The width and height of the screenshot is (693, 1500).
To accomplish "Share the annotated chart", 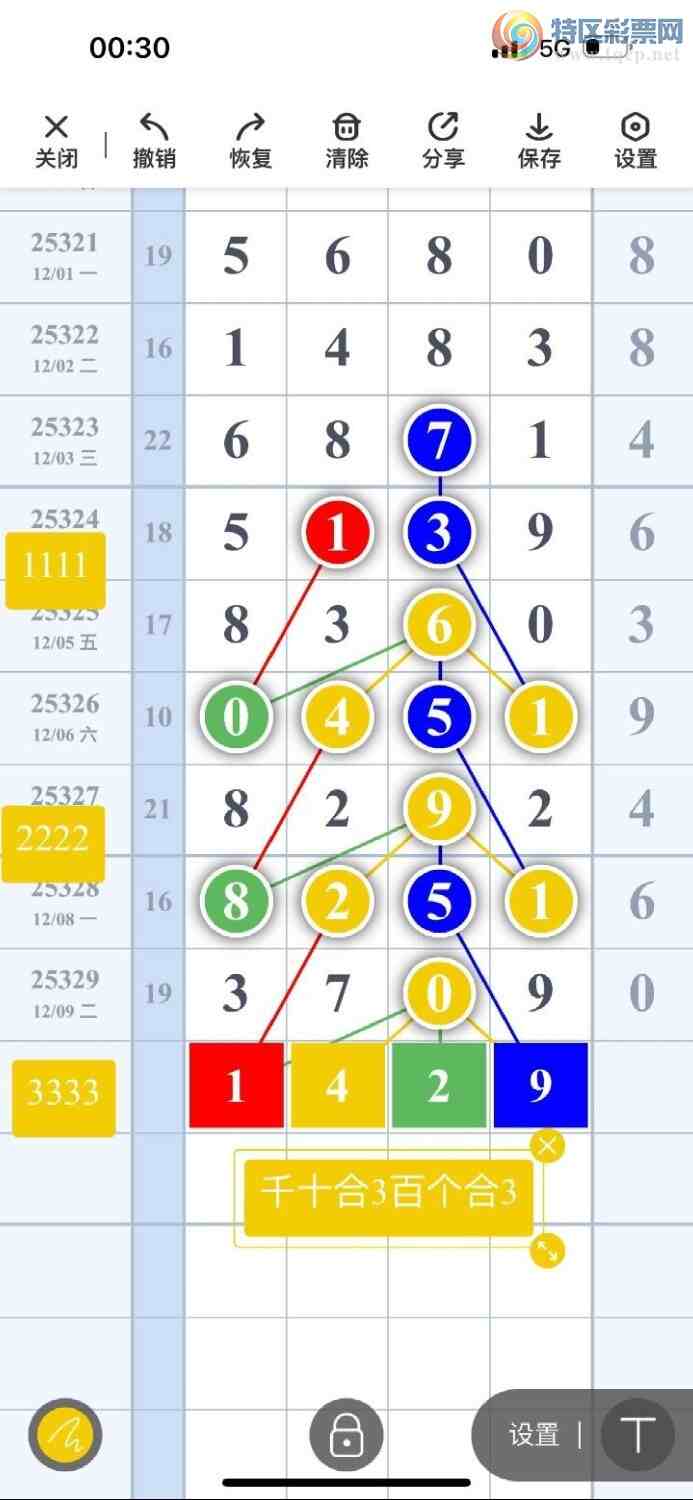I will pos(443,141).
